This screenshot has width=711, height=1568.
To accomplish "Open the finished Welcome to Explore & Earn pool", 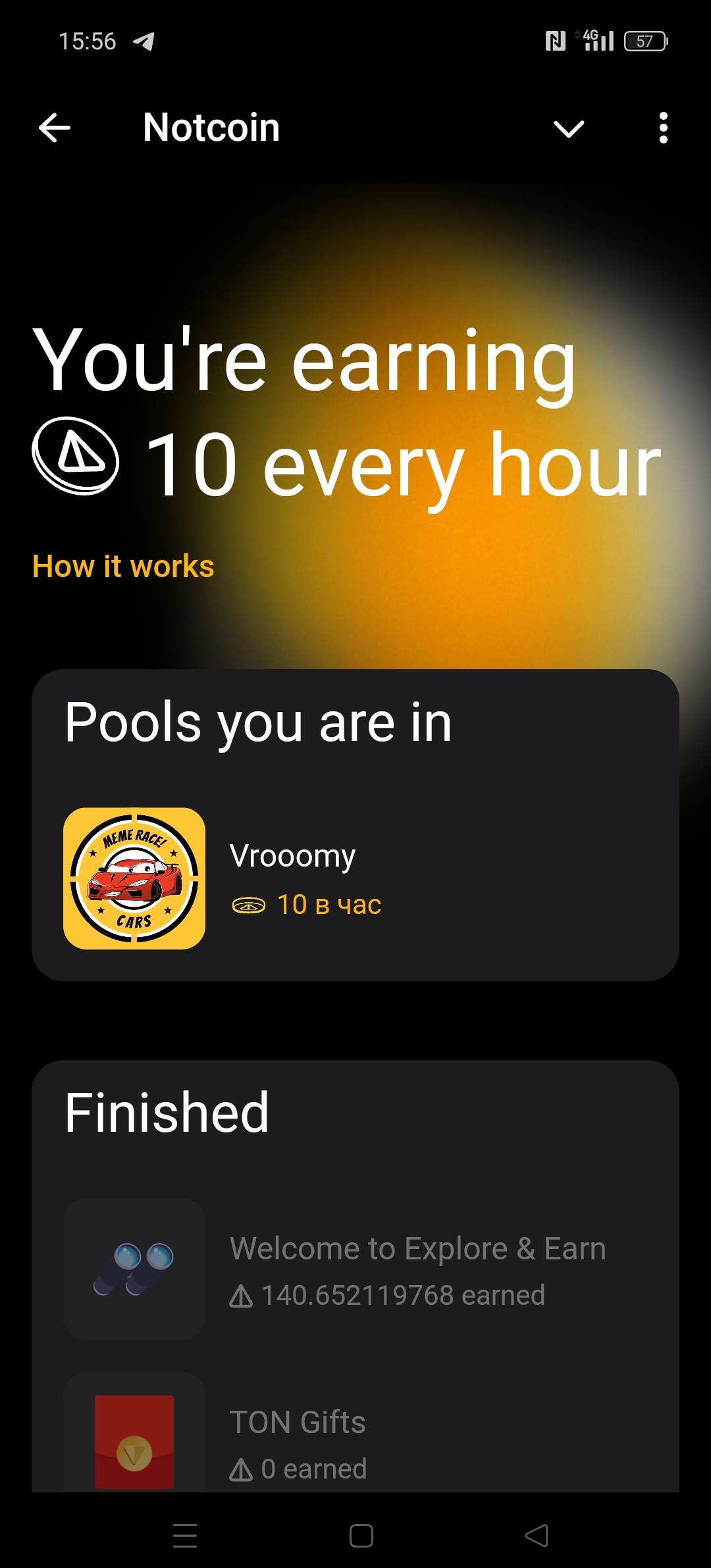I will (x=355, y=1270).
